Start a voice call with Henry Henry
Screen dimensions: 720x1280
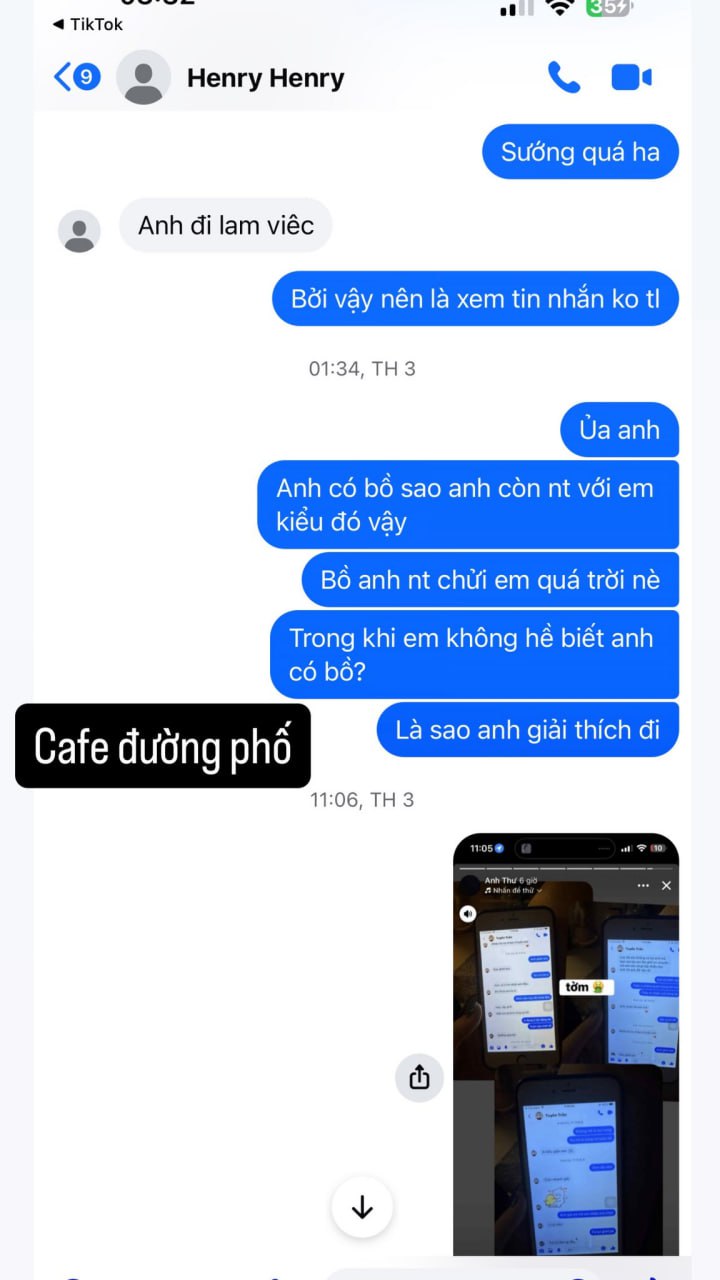click(x=563, y=77)
